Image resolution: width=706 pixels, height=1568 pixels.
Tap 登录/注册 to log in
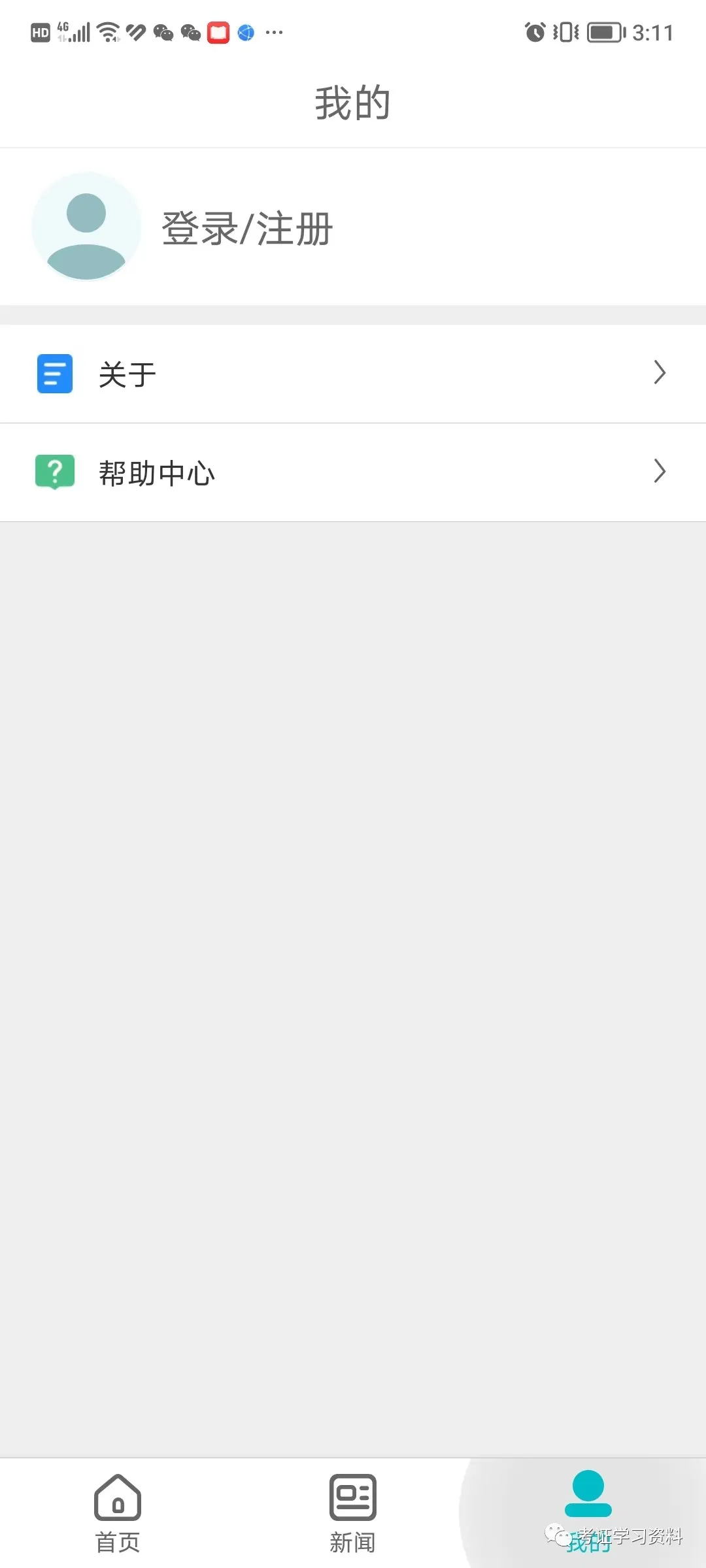click(247, 229)
